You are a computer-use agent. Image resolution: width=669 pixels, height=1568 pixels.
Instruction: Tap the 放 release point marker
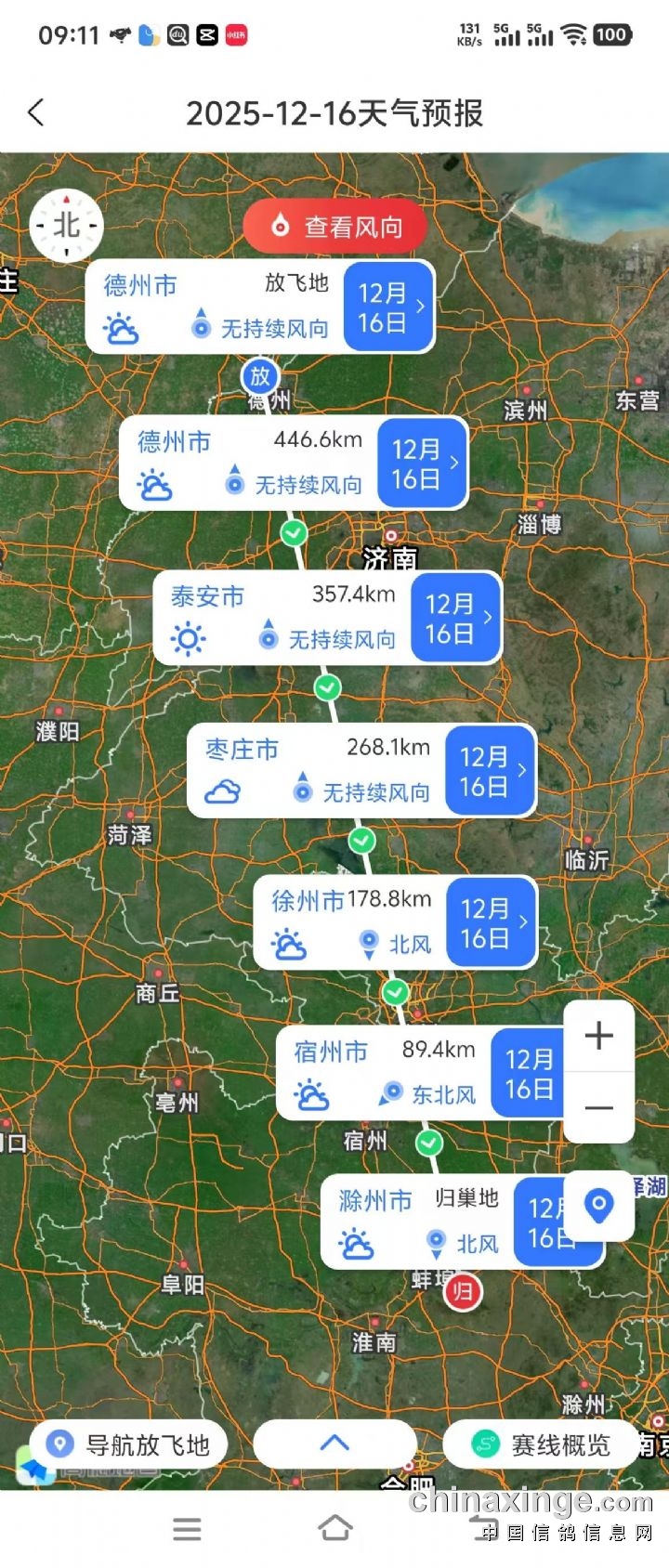(260, 376)
